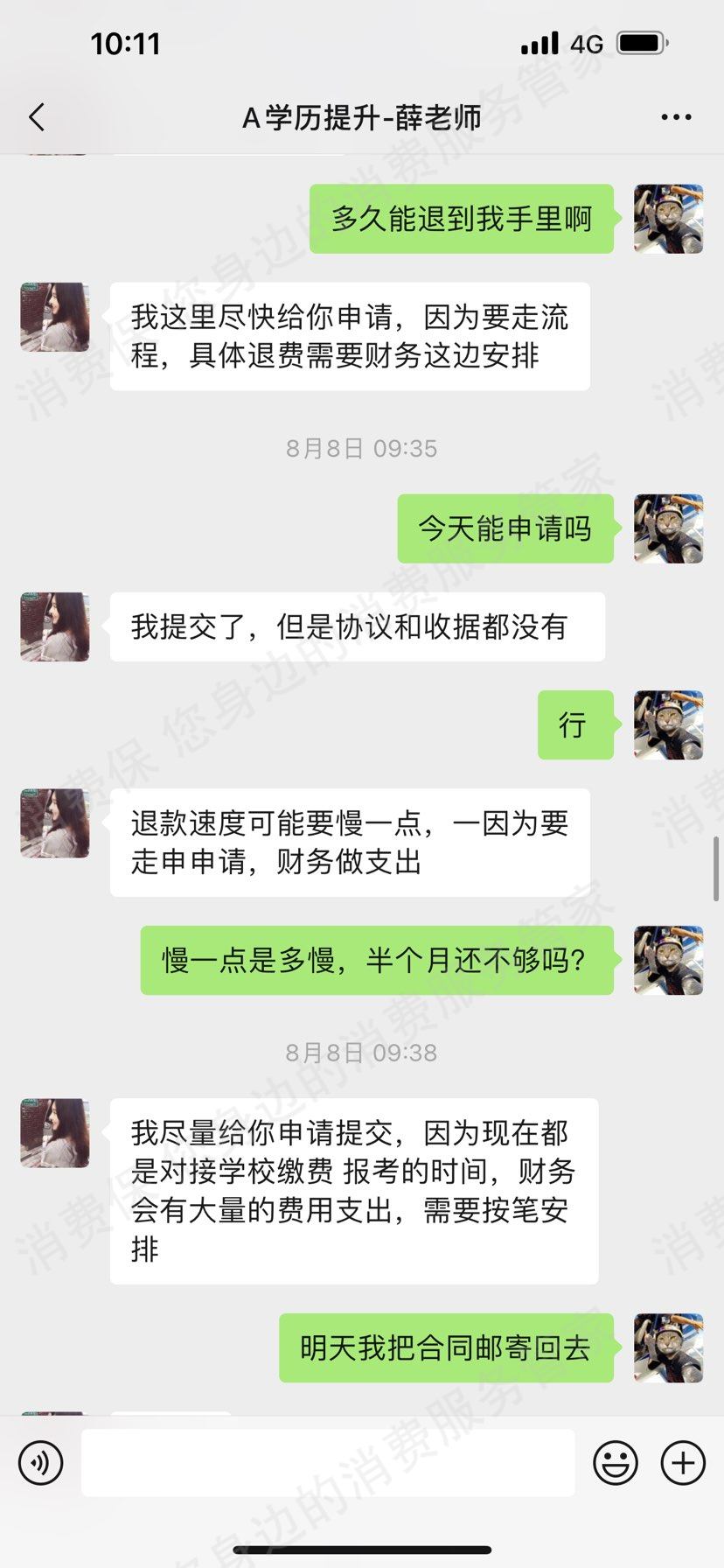Open the chat info overflow menu
The image size is (724, 1568).
pos(676,117)
